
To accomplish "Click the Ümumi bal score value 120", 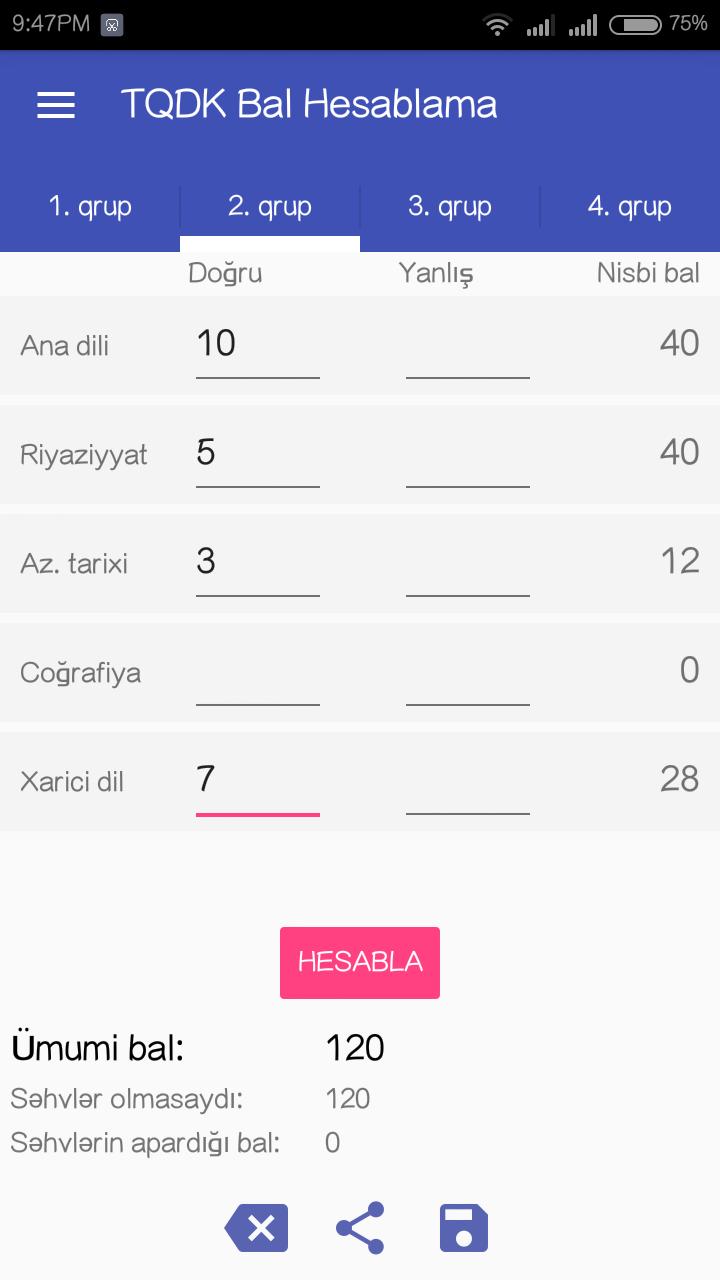I will pyautogui.click(x=355, y=1048).
